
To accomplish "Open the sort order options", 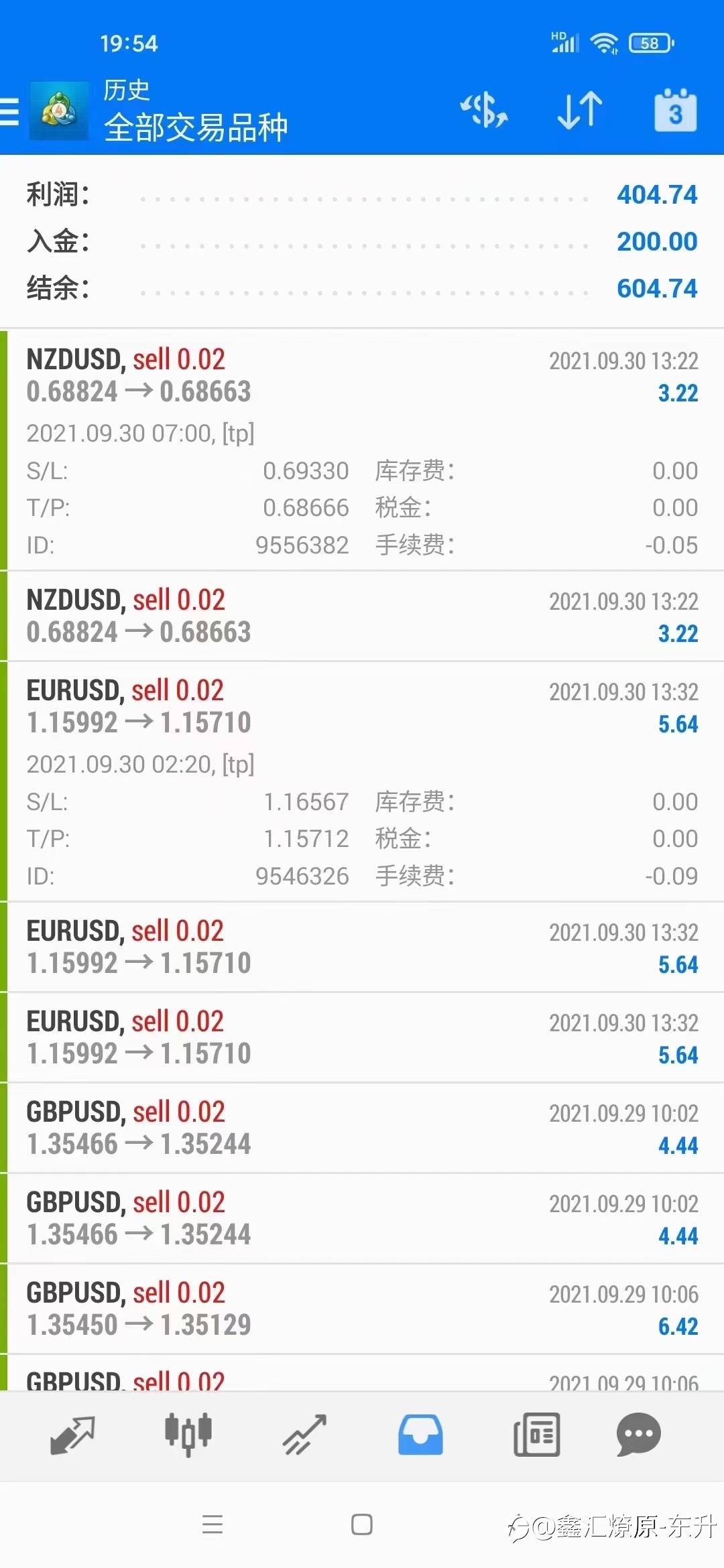I will (x=580, y=111).
